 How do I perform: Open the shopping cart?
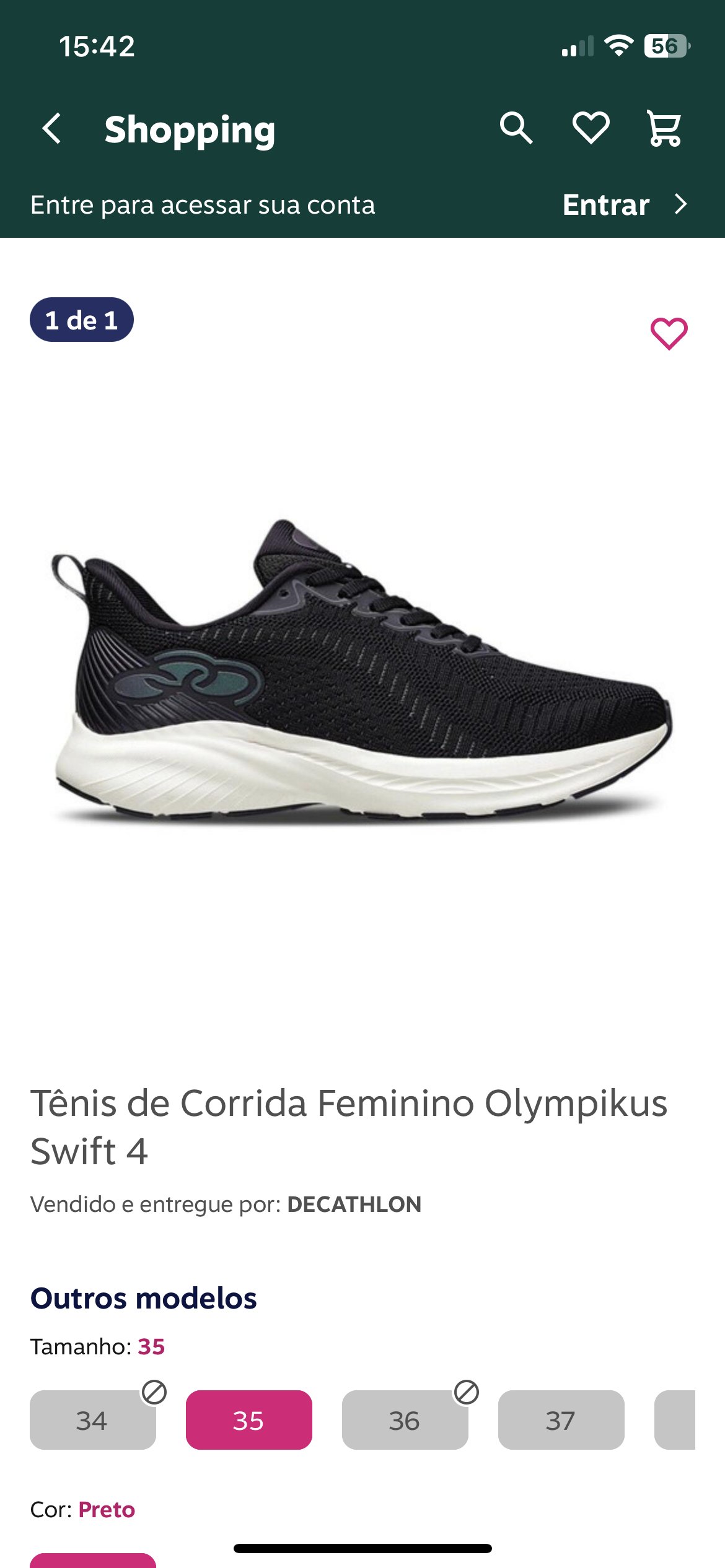click(x=664, y=129)
